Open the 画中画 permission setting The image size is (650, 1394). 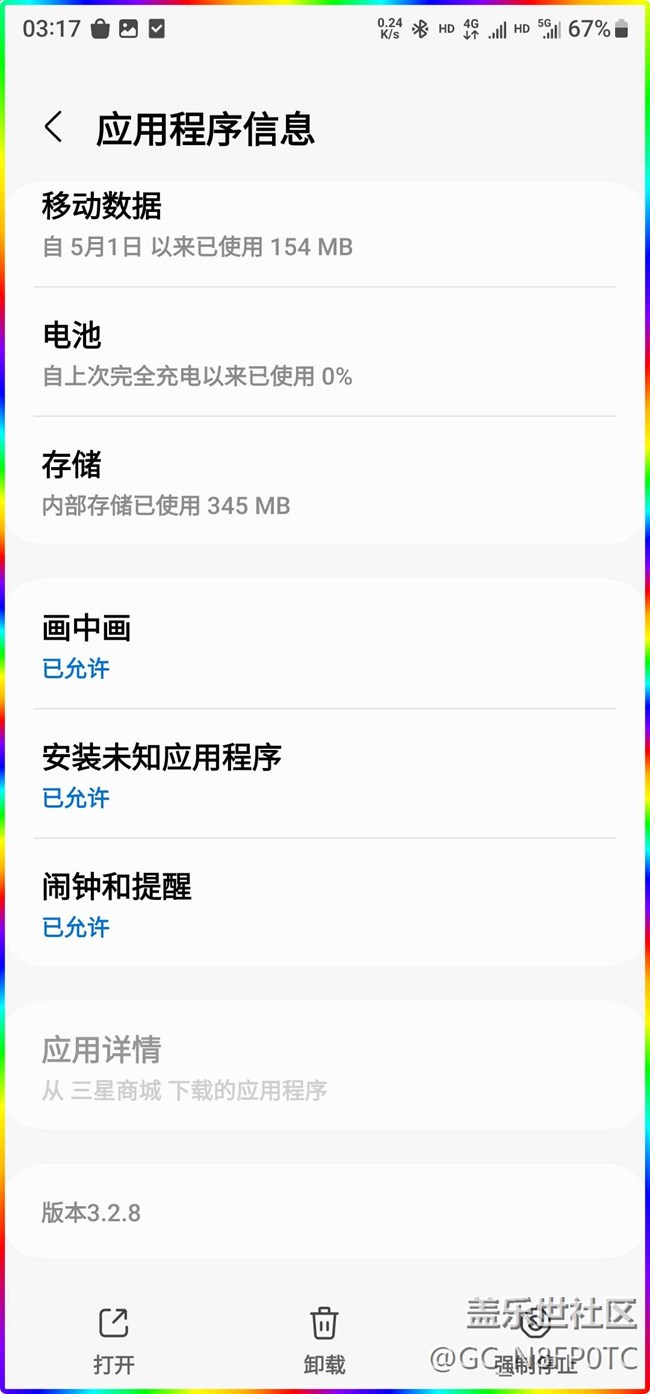(x=324, y=646)
